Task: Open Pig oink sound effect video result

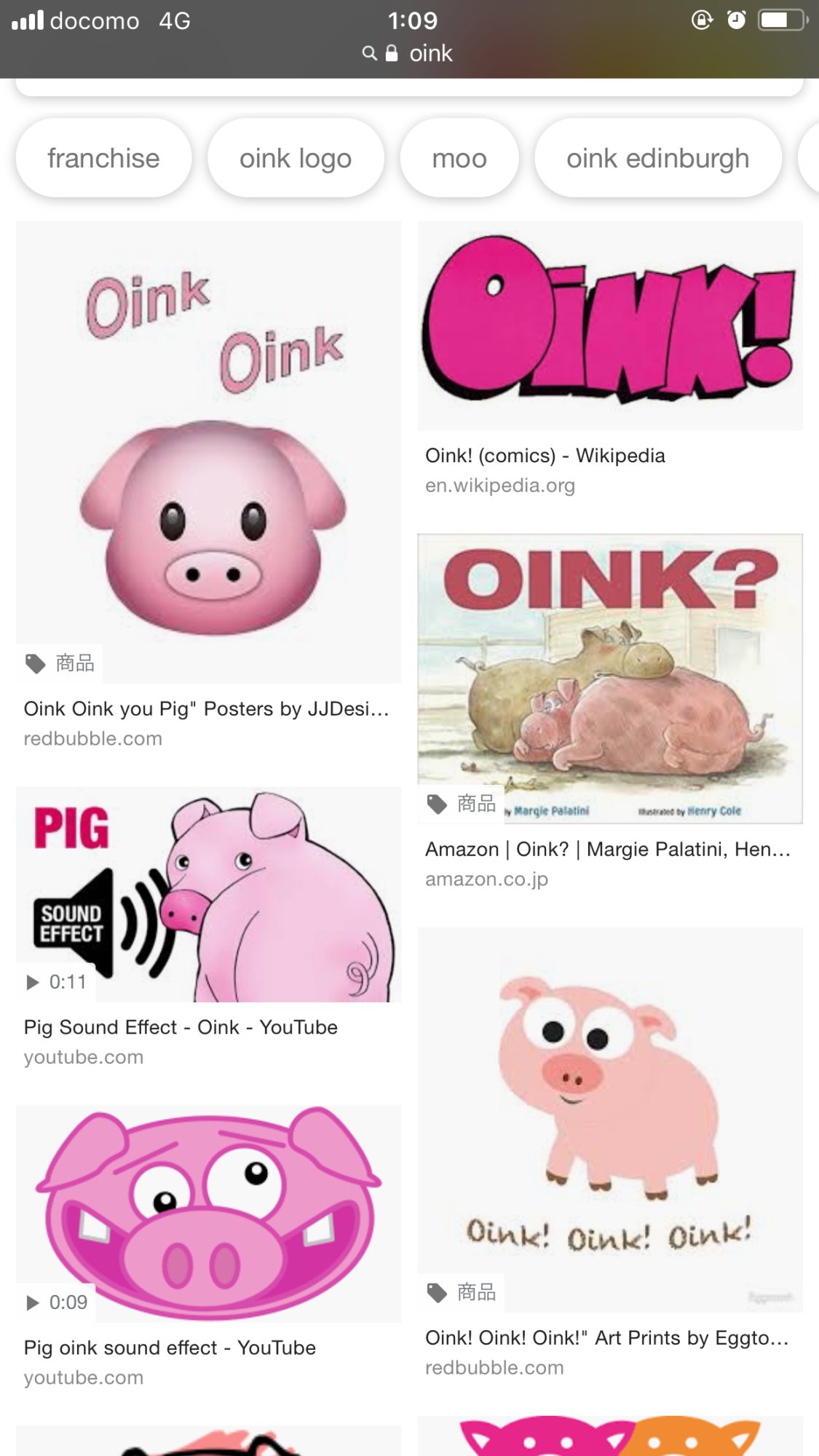Action: (x=209, y=1214)
